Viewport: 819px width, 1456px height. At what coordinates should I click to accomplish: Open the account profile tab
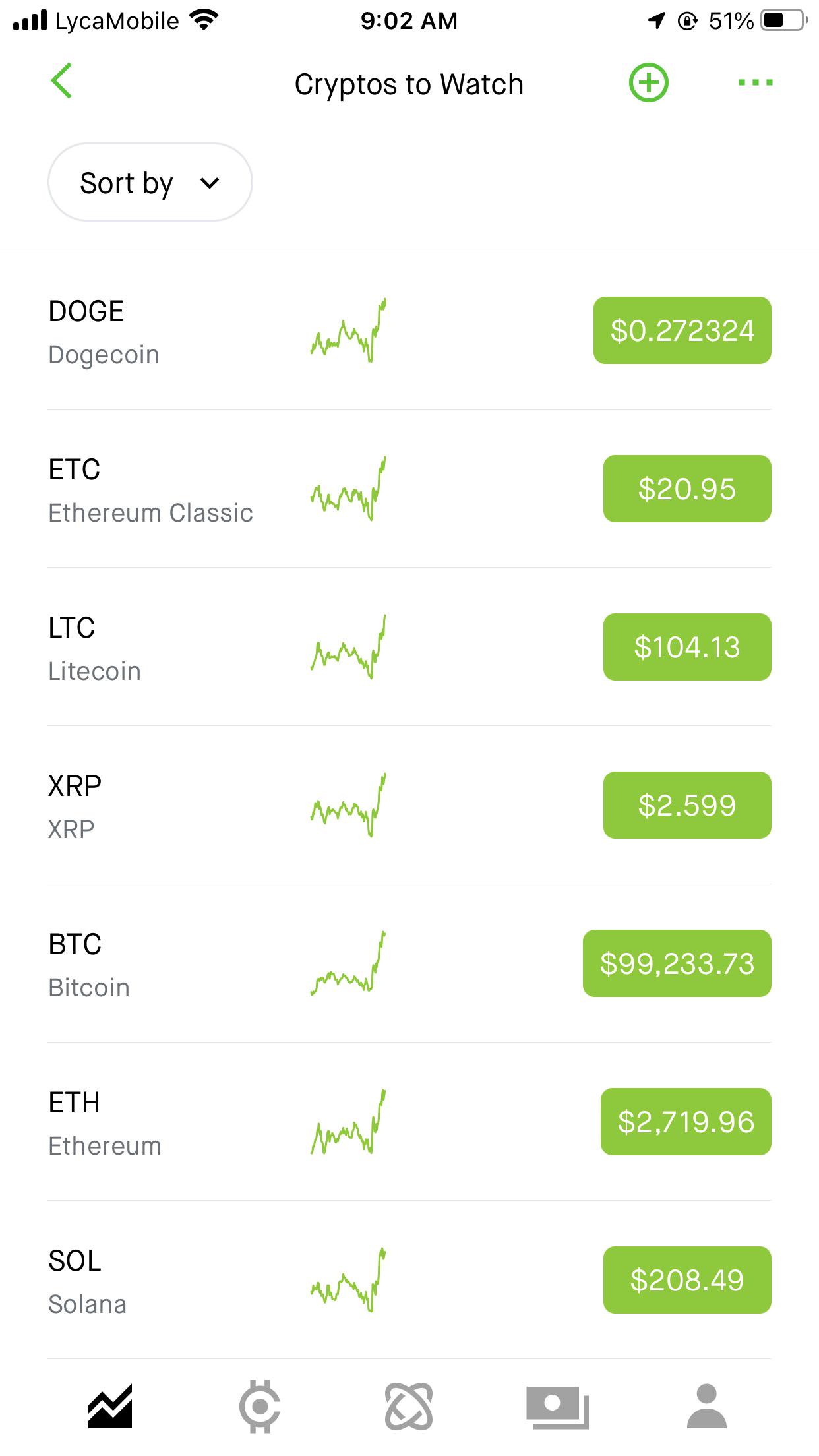point(706,1407)
